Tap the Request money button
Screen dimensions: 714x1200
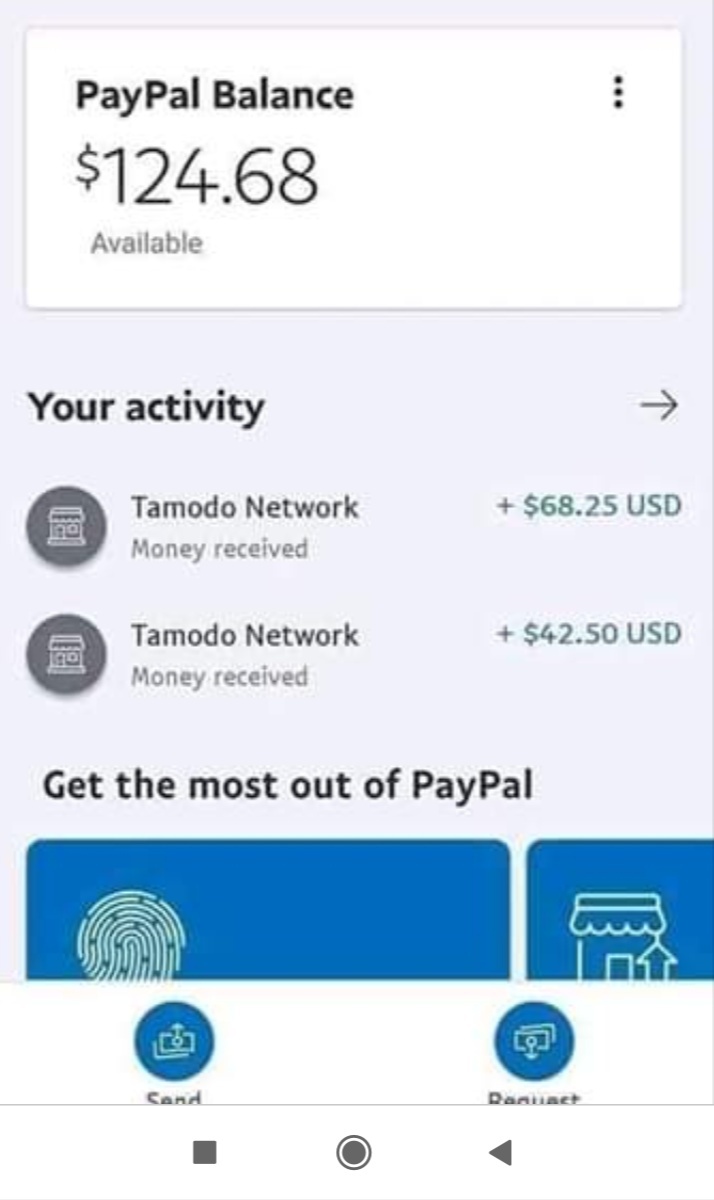[535, 1045]
